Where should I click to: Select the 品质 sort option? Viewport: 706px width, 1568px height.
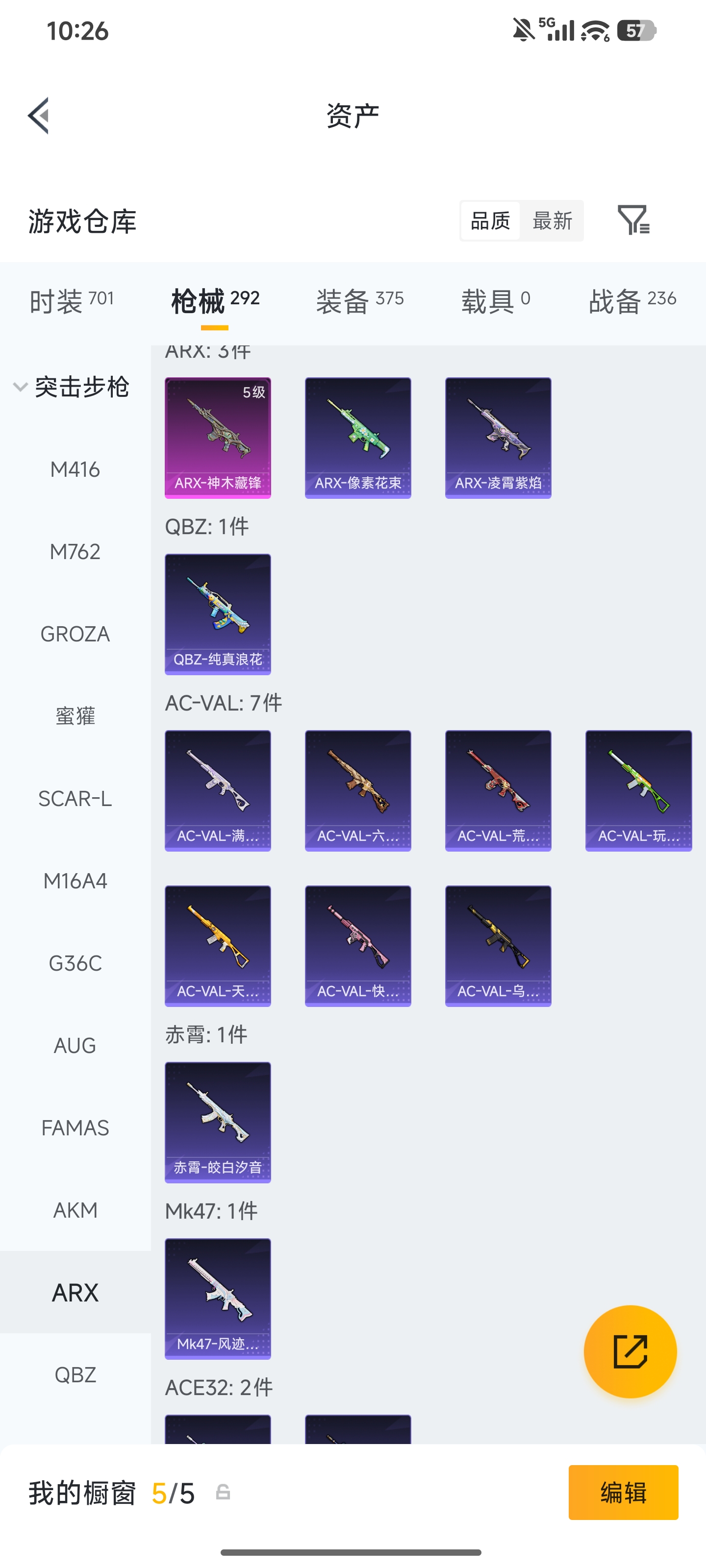pos(490,221)
